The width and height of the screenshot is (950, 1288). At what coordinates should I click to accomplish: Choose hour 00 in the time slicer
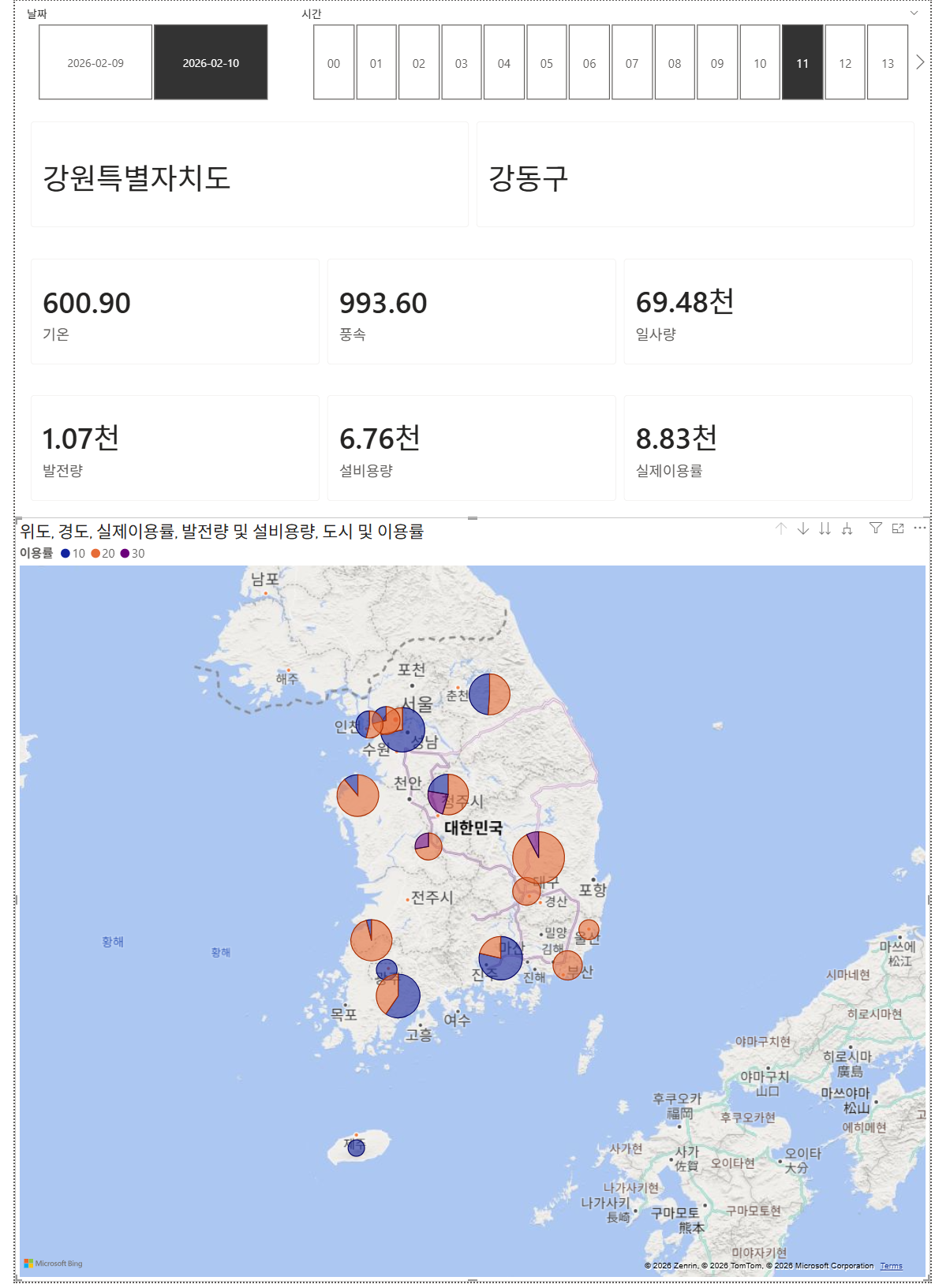[334, 63]
